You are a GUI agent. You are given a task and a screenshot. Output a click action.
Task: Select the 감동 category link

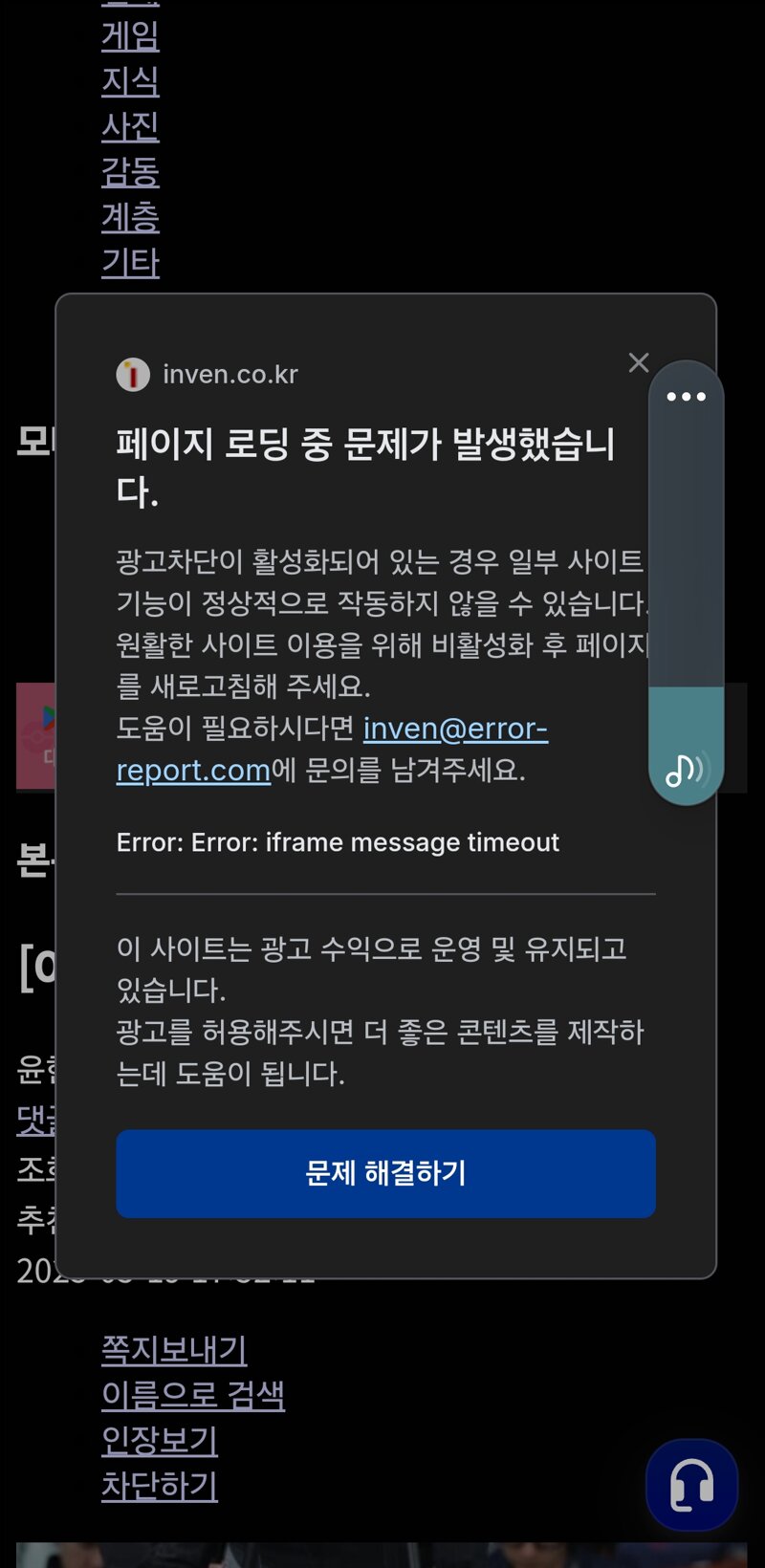(x=130, y=171)
